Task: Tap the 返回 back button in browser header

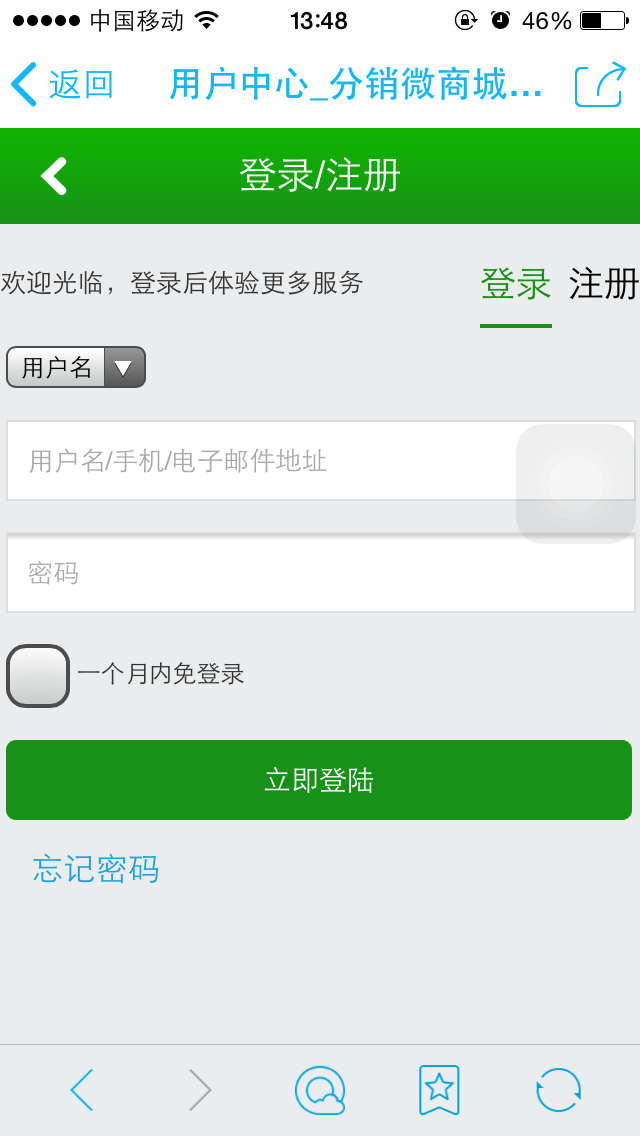Action: [x=62, y=85]
